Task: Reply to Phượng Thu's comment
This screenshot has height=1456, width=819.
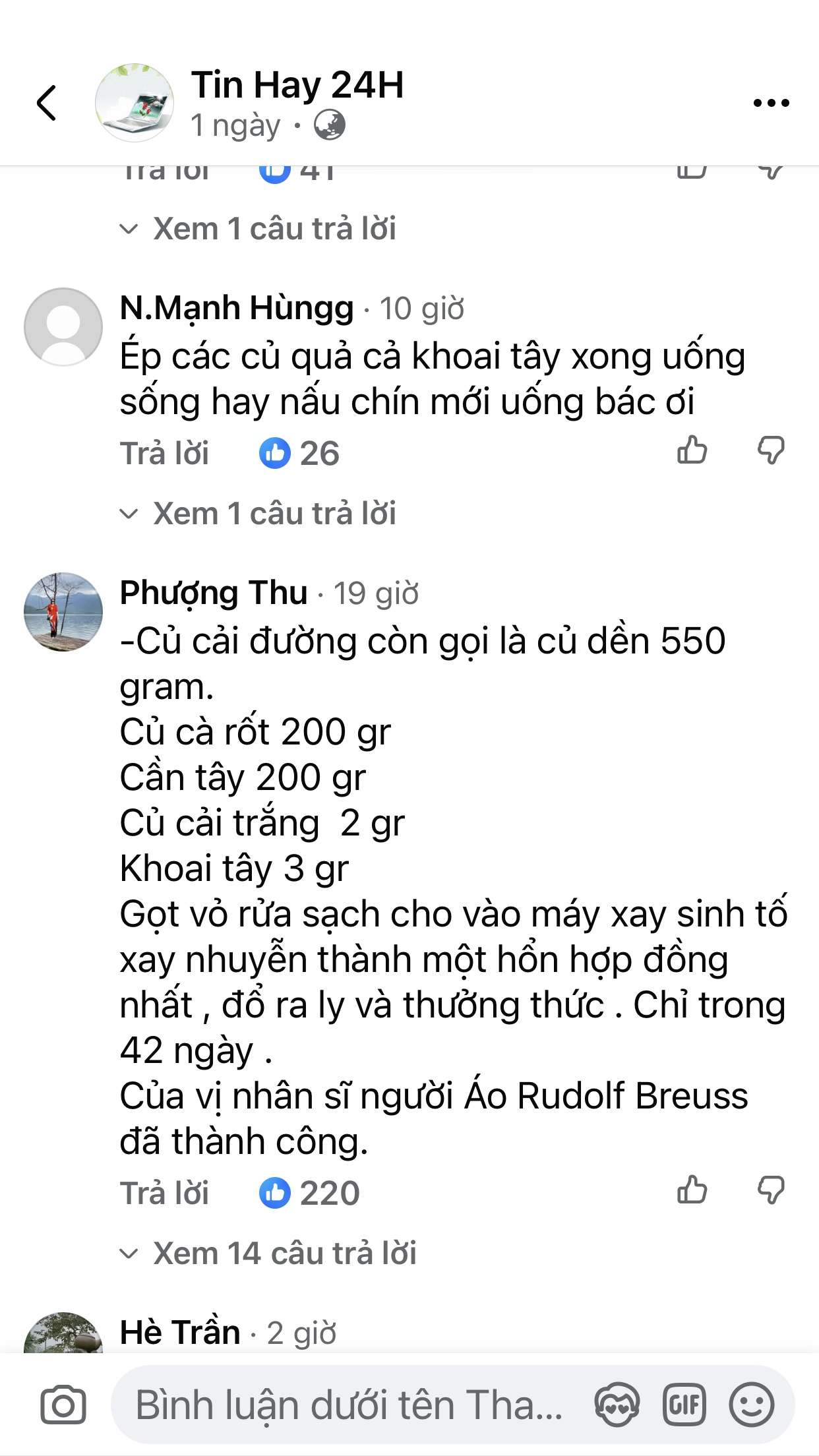Action: coord(164,1193)
